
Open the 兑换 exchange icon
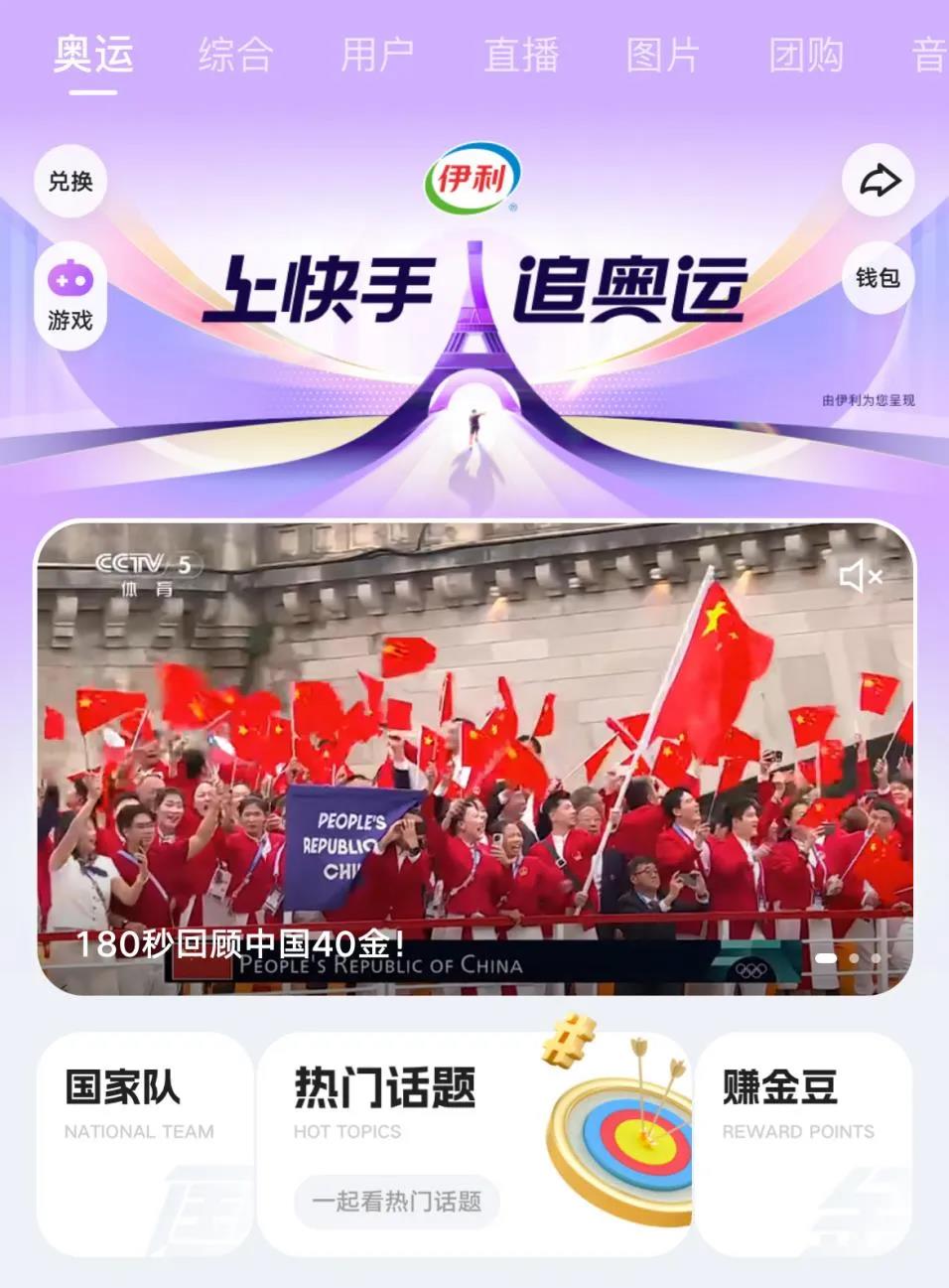pyautogui.click(x=68, y=181)
